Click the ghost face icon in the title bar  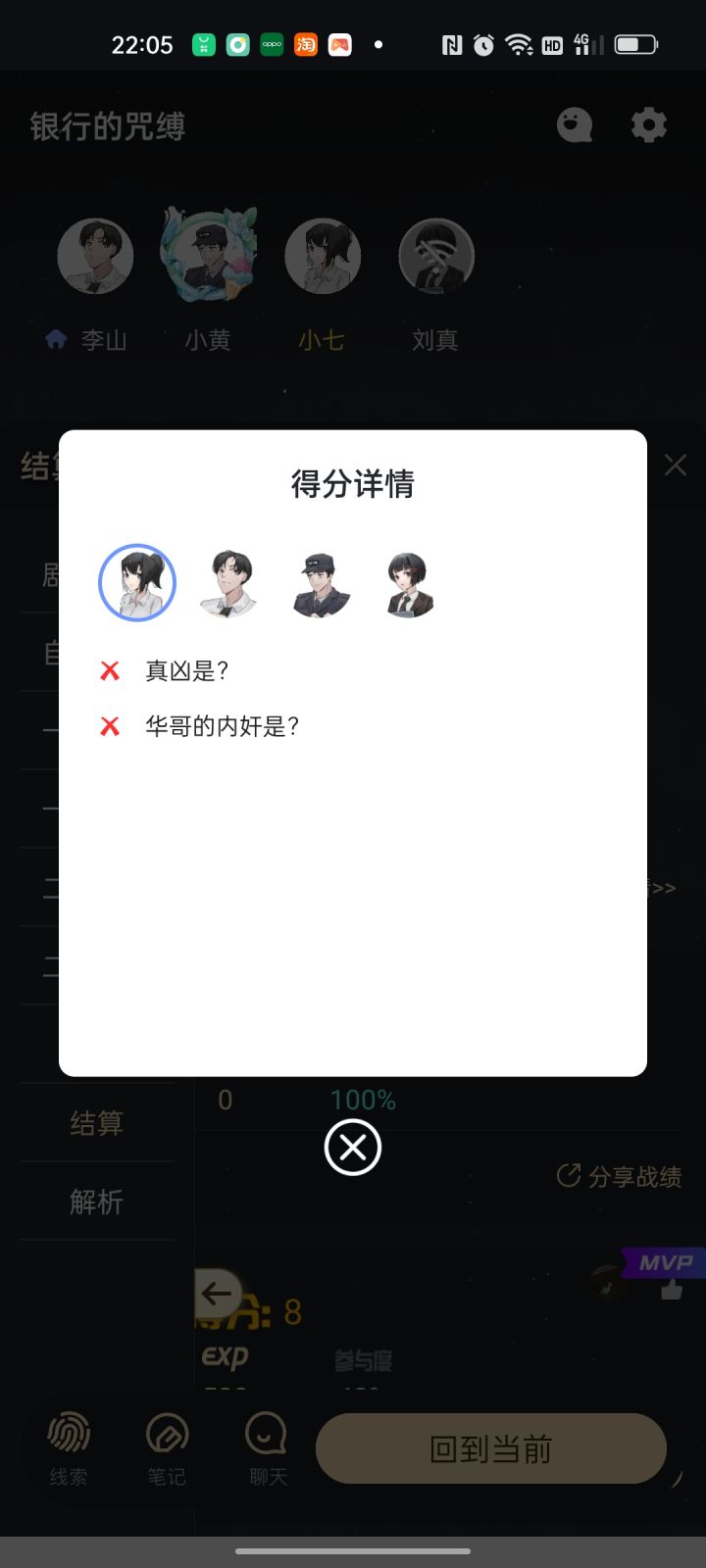point(575,124)
